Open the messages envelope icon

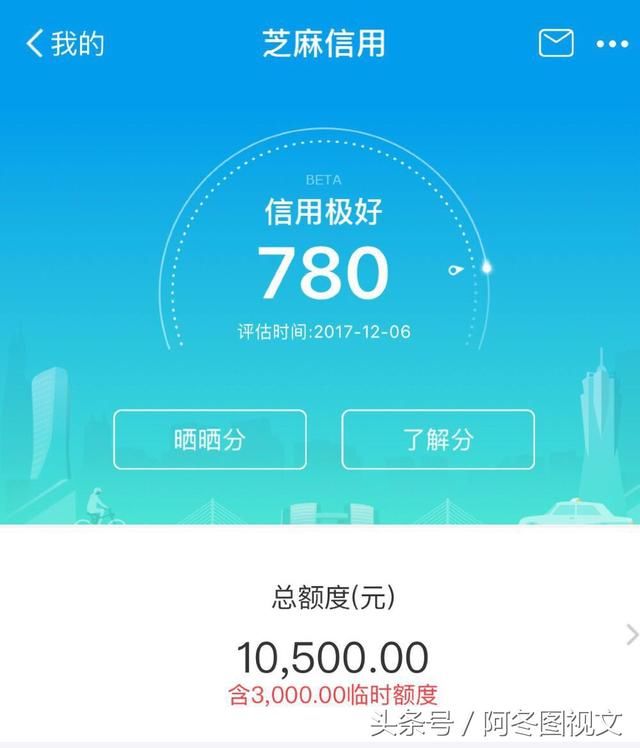point(556,43)
